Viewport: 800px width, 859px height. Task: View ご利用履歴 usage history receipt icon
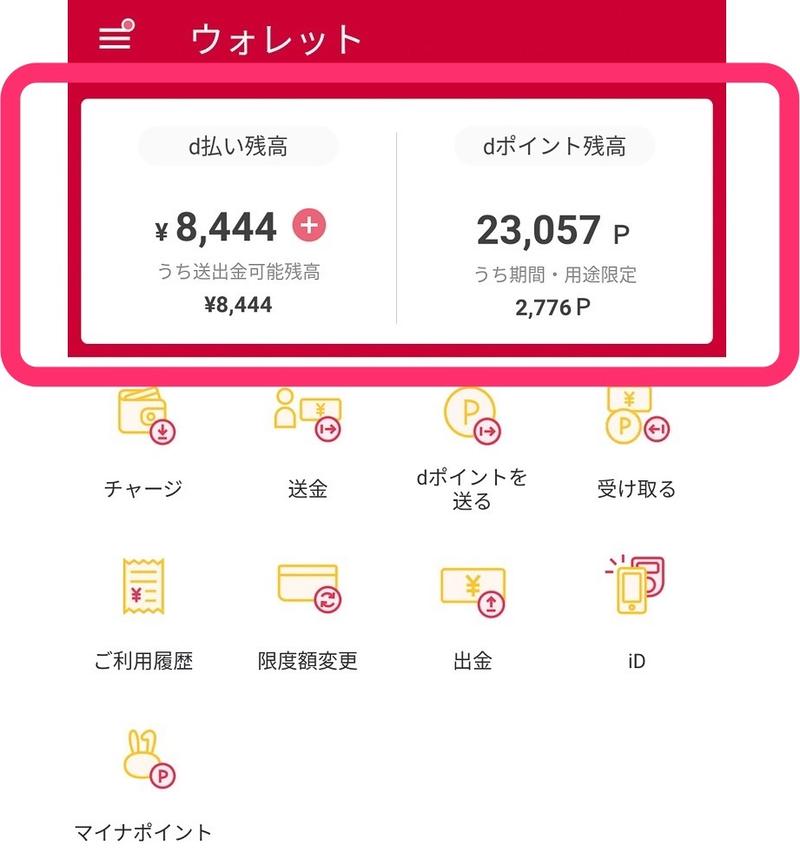coord(143,592)
